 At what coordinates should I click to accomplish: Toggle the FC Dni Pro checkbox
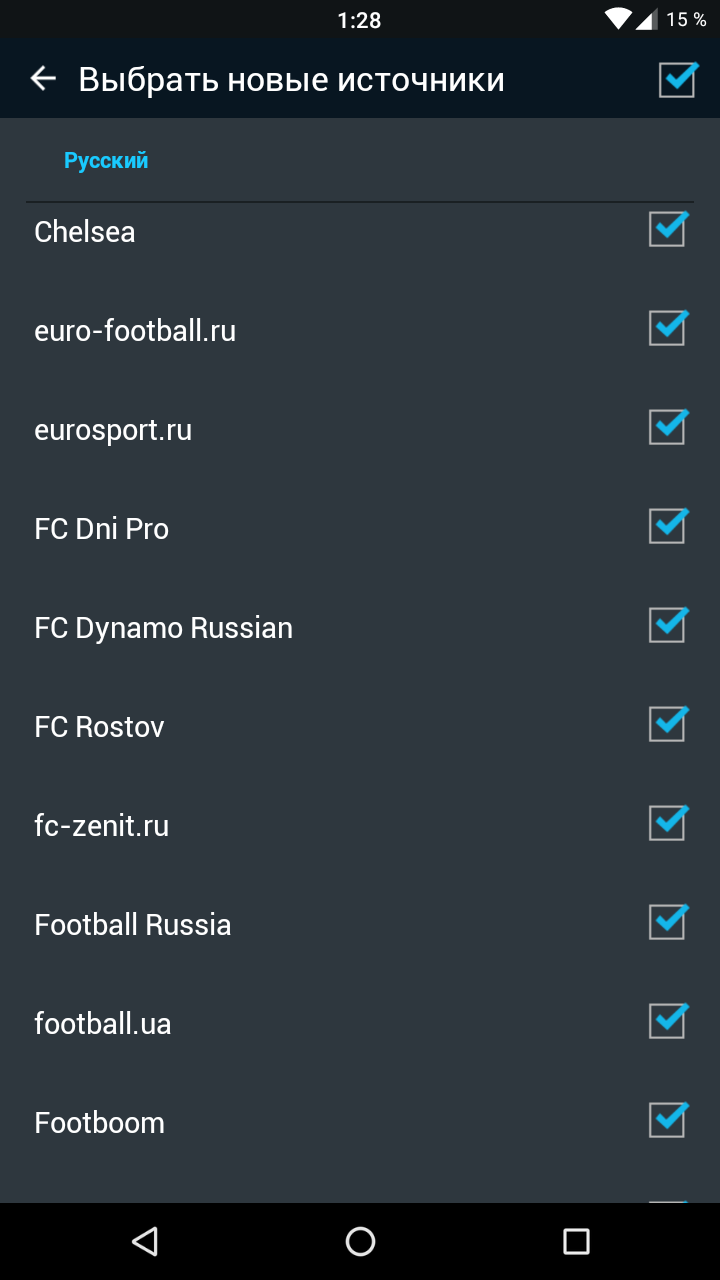pos(667,526)
